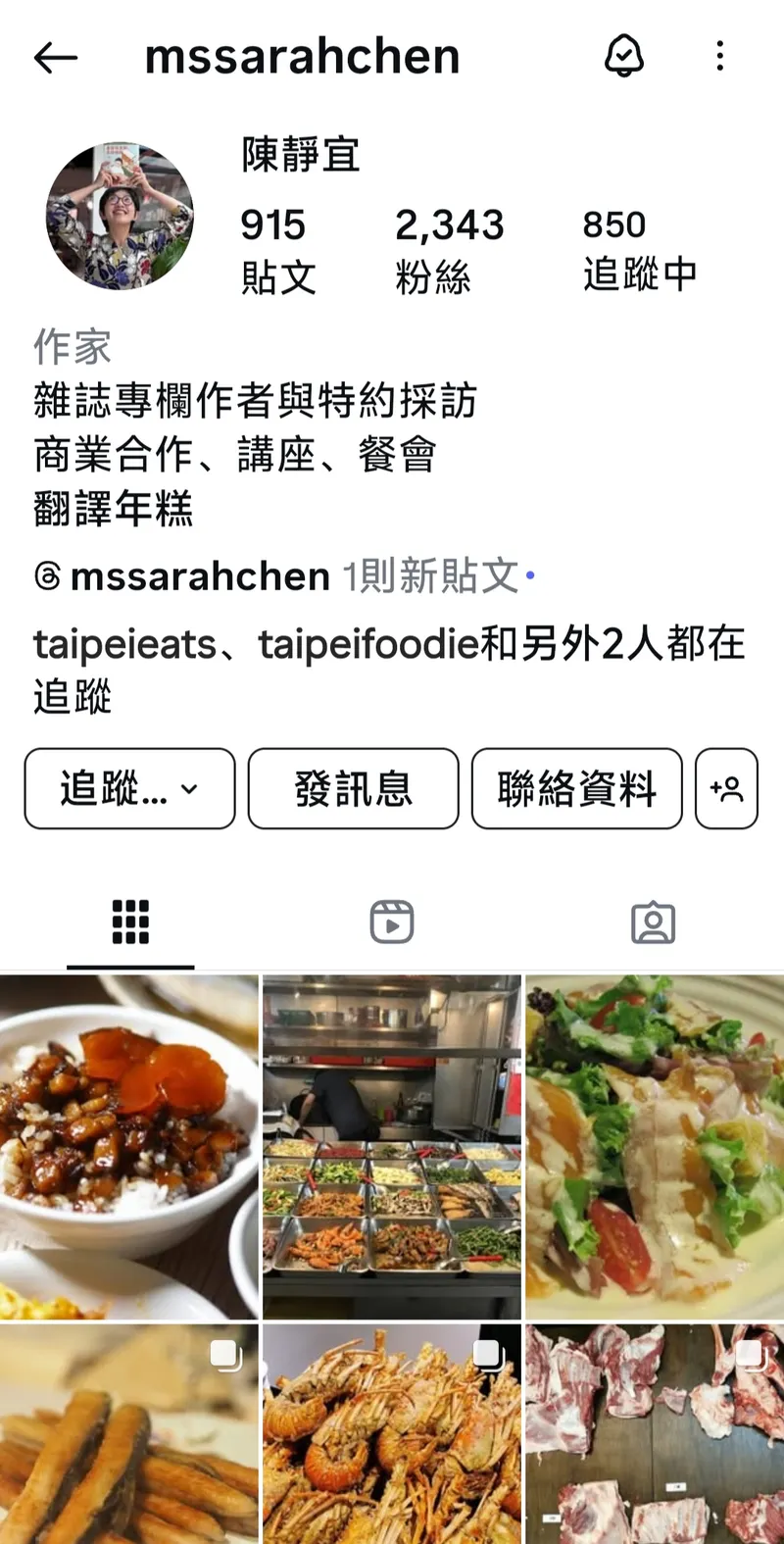Expand the 追蹤 following dropdown button
This screenshot has height=1544, width=784.
129,789
